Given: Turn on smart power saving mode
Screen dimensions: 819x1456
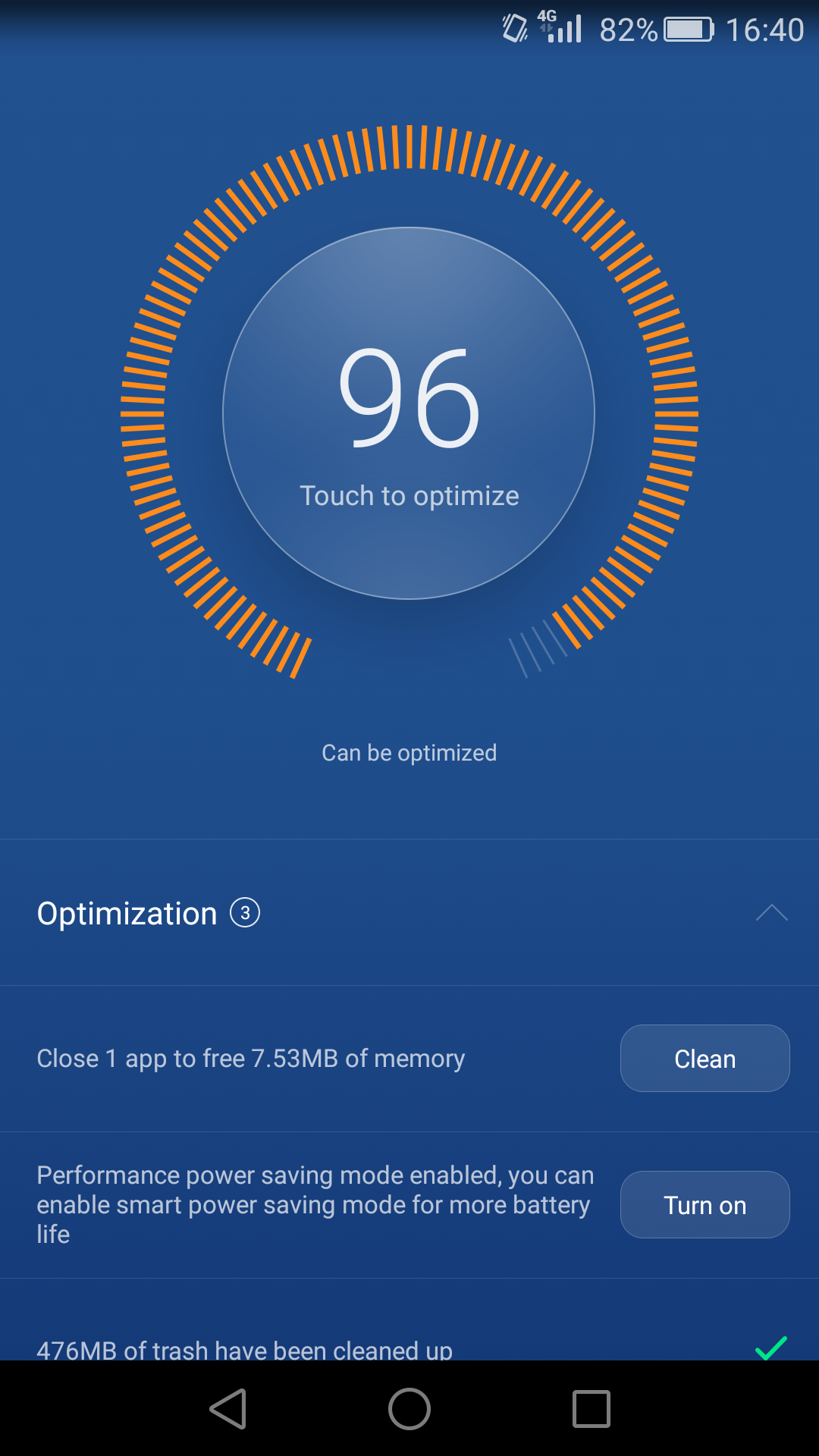Looking at the screenshot, I should click(x=705, y=1205).
